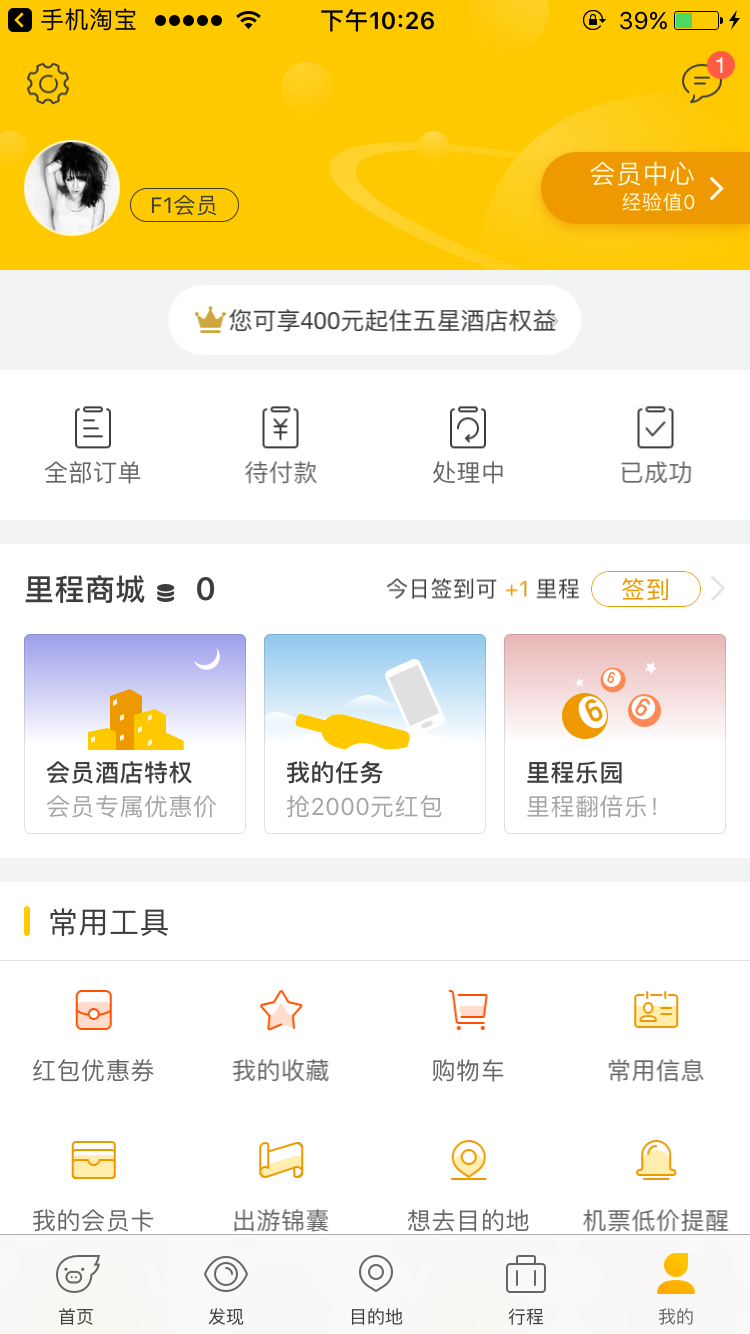Switch to the 发现 discover tab
Image resolution: width=750 pixels, height=1334 pixels.
226,1290
